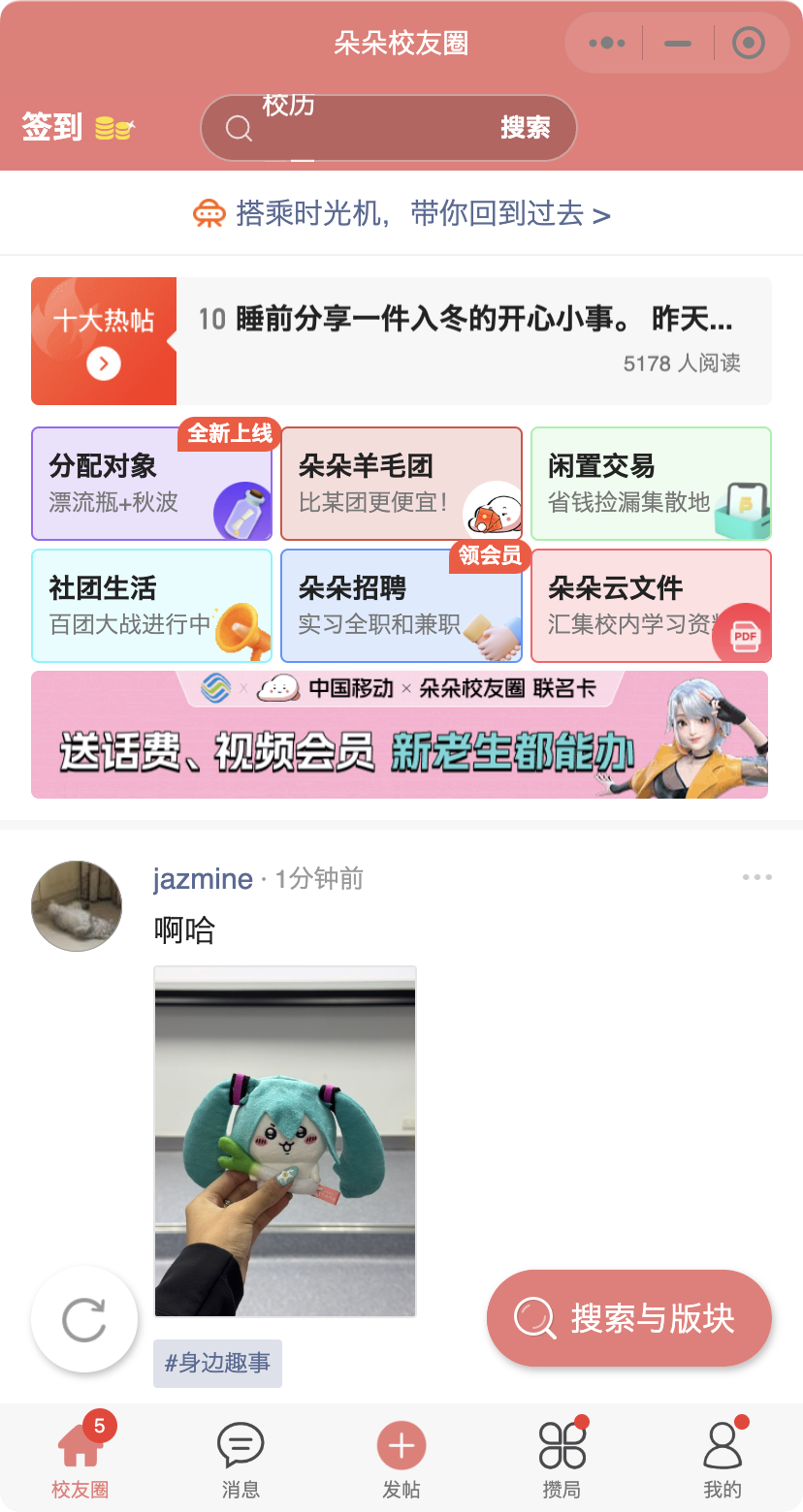Open the mini program more-options menu

click(x=607, y=44)
